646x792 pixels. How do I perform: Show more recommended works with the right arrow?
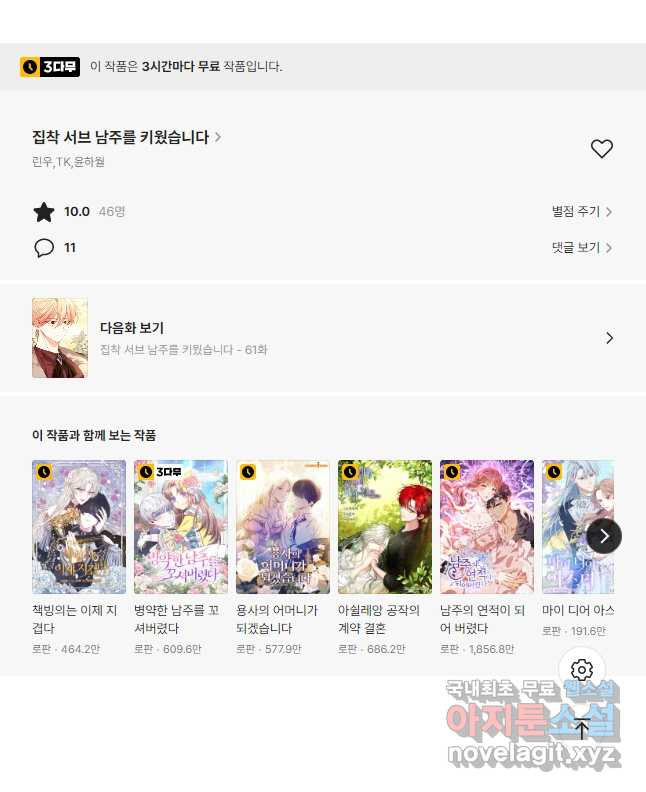click(x=604, y=536)
